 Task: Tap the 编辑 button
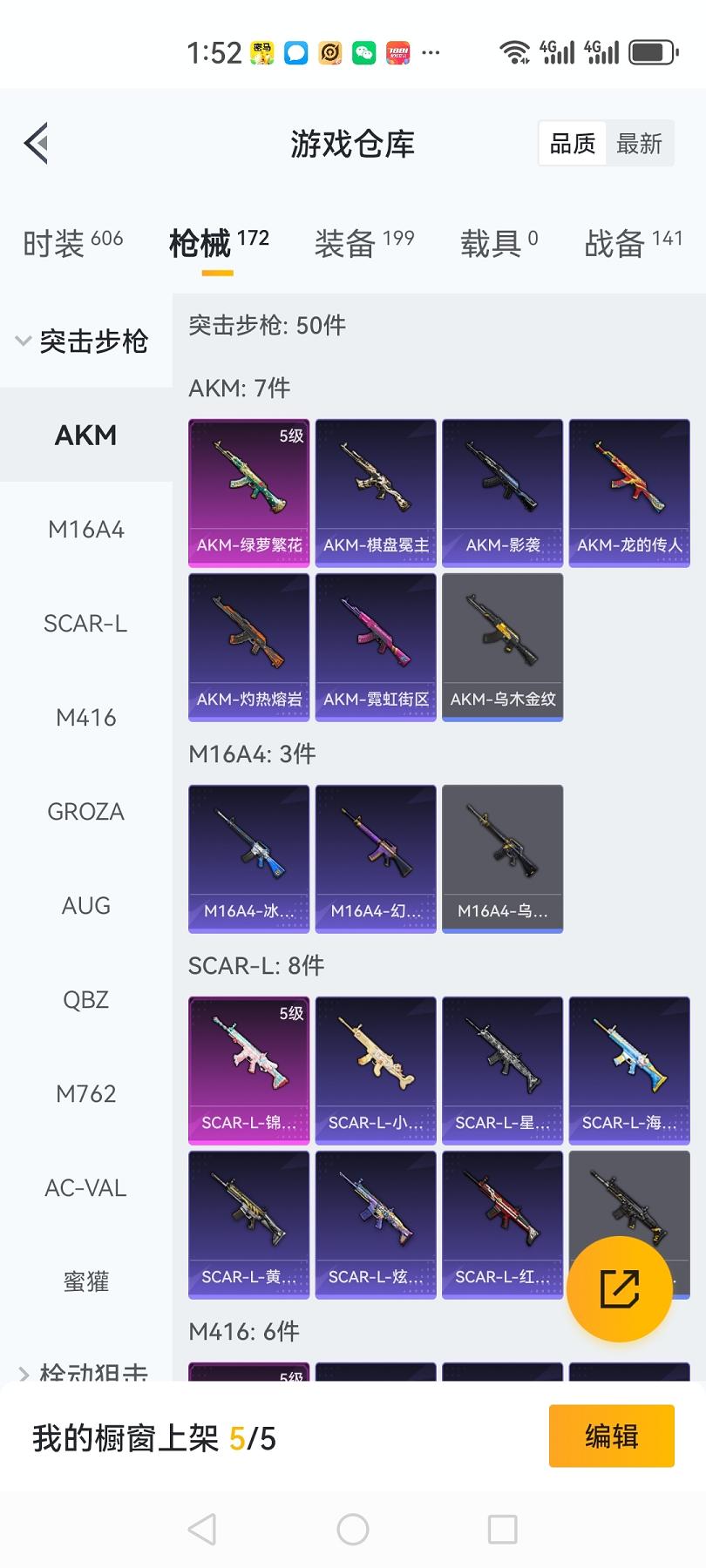pyautogui.click(x=612, y=1436)
